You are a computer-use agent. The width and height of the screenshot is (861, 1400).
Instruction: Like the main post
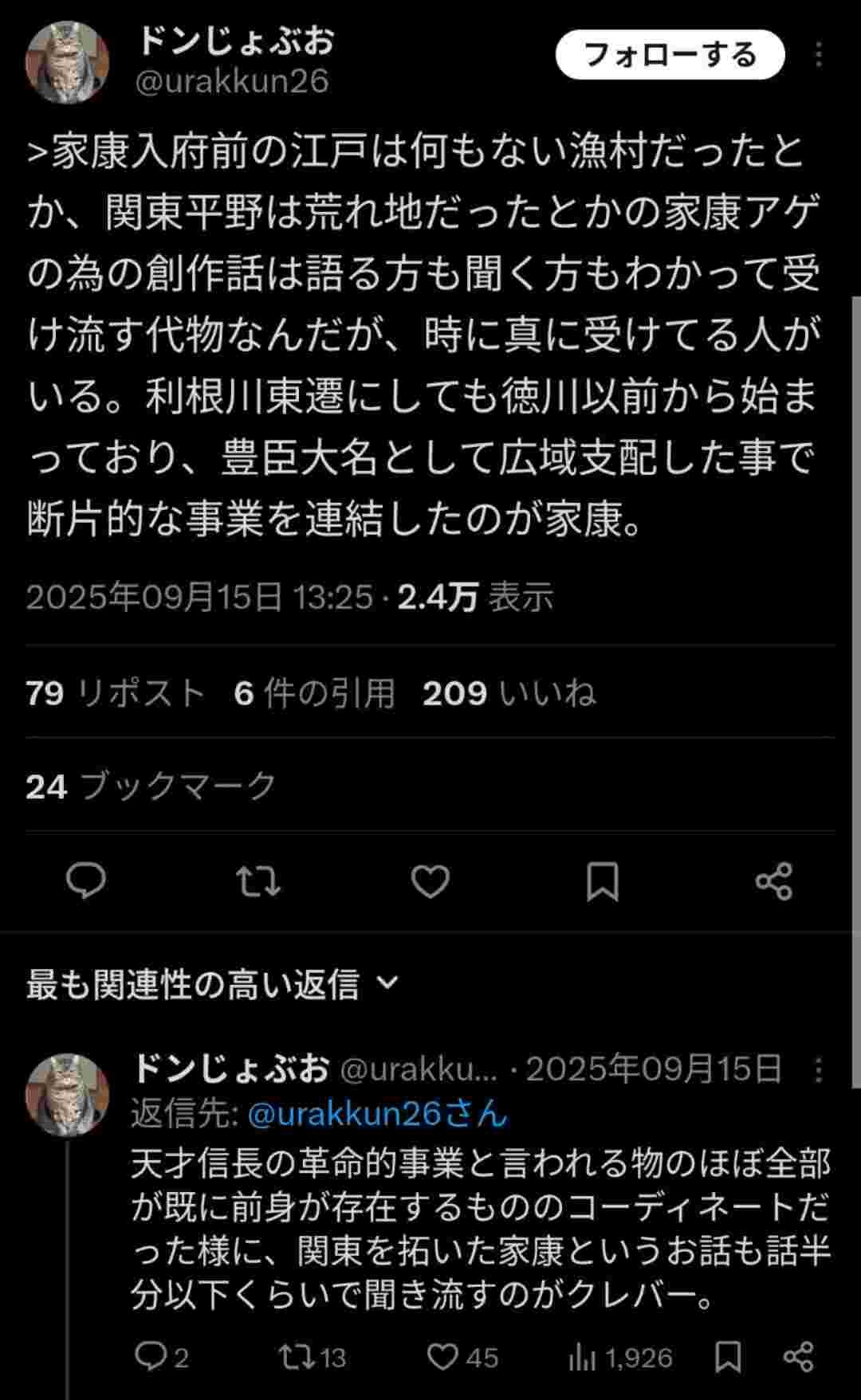point(431,881)
